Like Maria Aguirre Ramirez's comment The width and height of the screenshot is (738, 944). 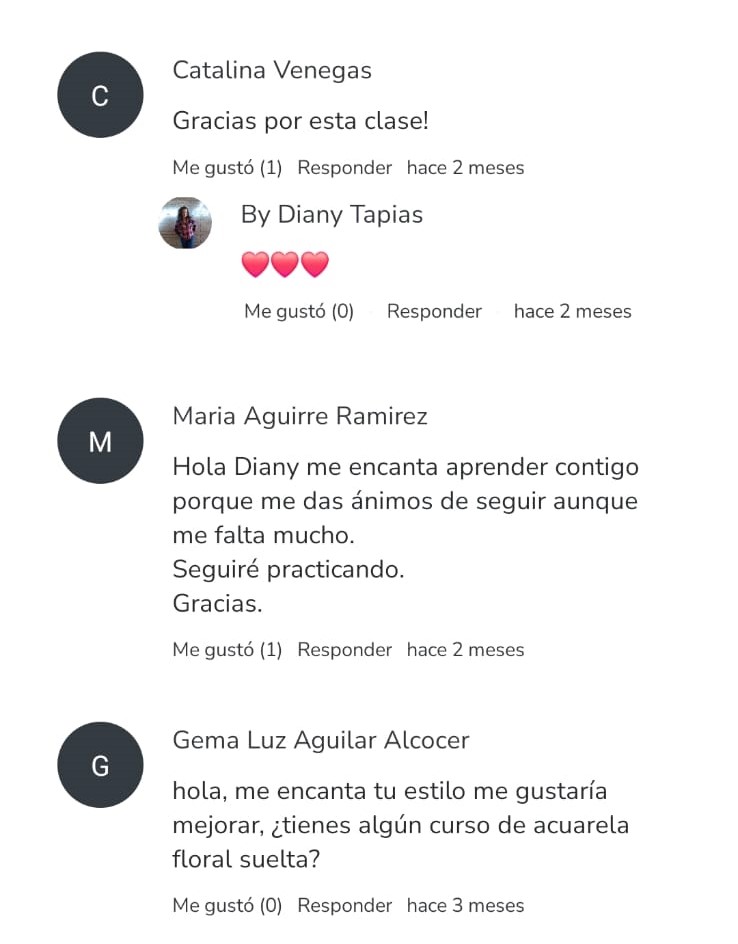(227, 650)
